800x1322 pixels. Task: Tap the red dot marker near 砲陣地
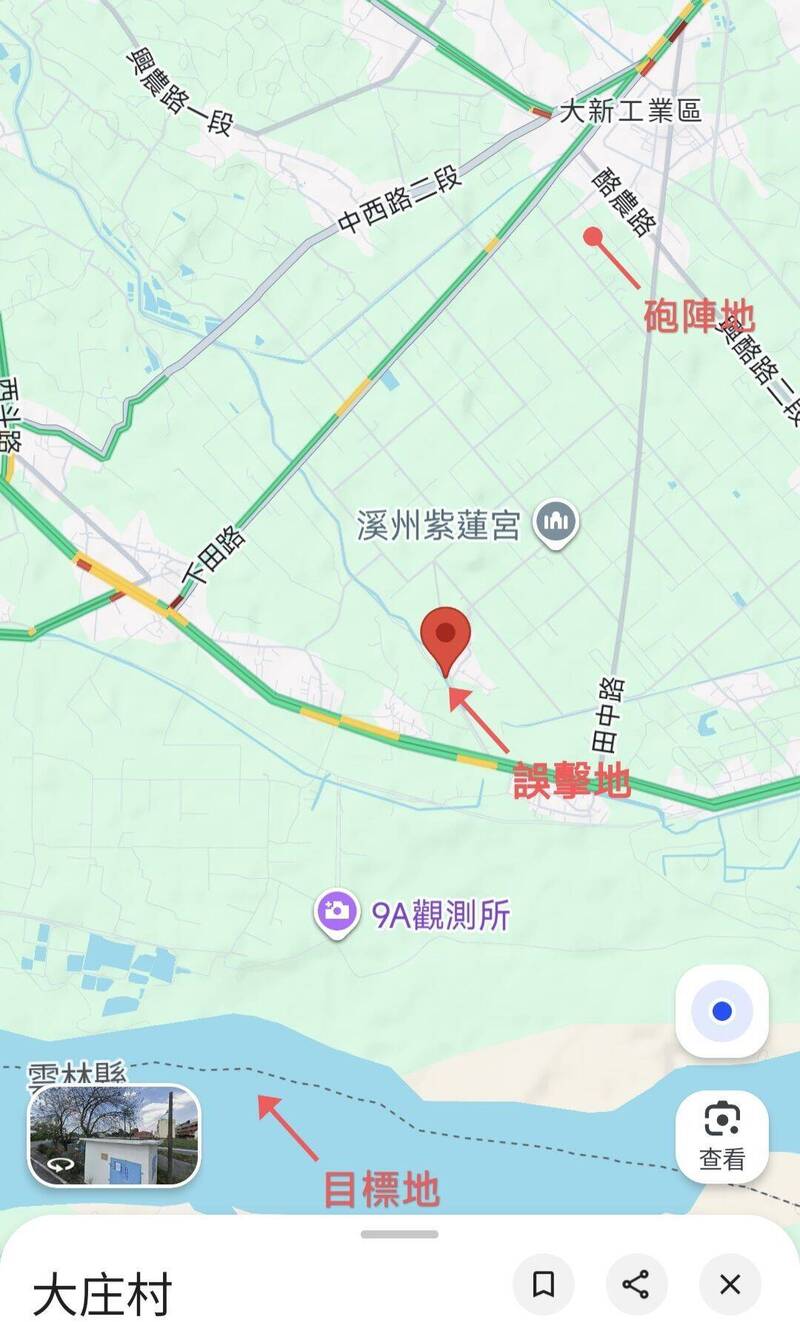click(595, 237)
